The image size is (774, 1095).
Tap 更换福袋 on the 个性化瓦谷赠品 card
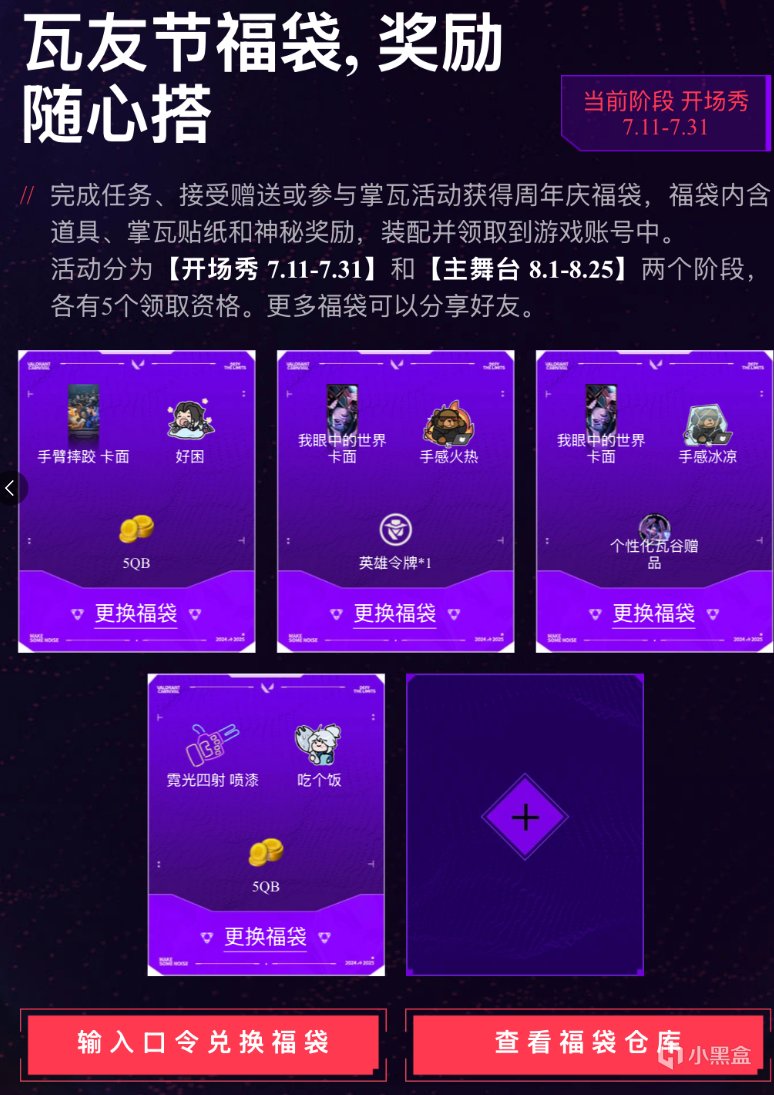[654, 613]
